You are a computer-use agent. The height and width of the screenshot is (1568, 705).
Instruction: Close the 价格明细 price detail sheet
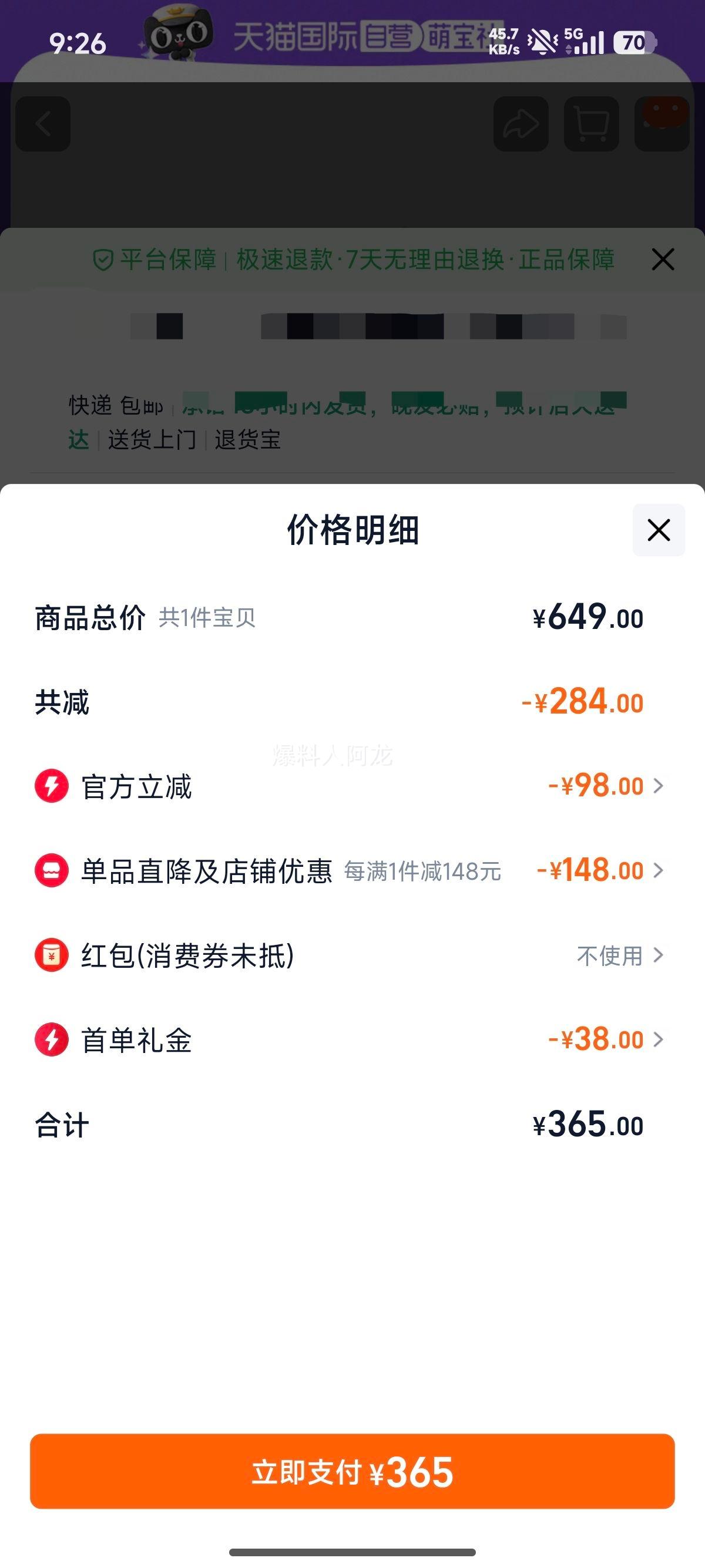tap(659, 530)
